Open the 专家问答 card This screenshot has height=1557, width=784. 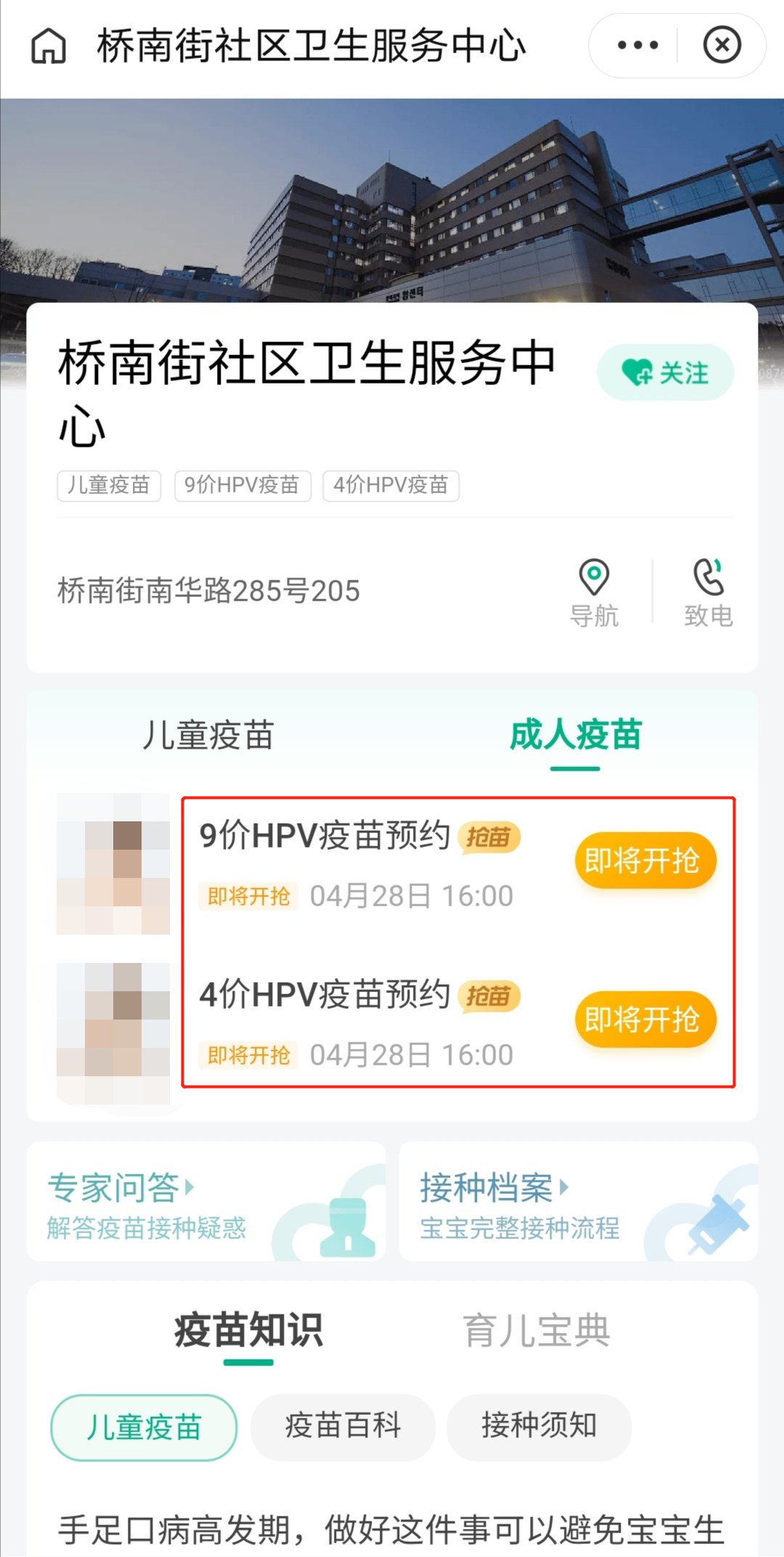click(x=206, y=1202)
